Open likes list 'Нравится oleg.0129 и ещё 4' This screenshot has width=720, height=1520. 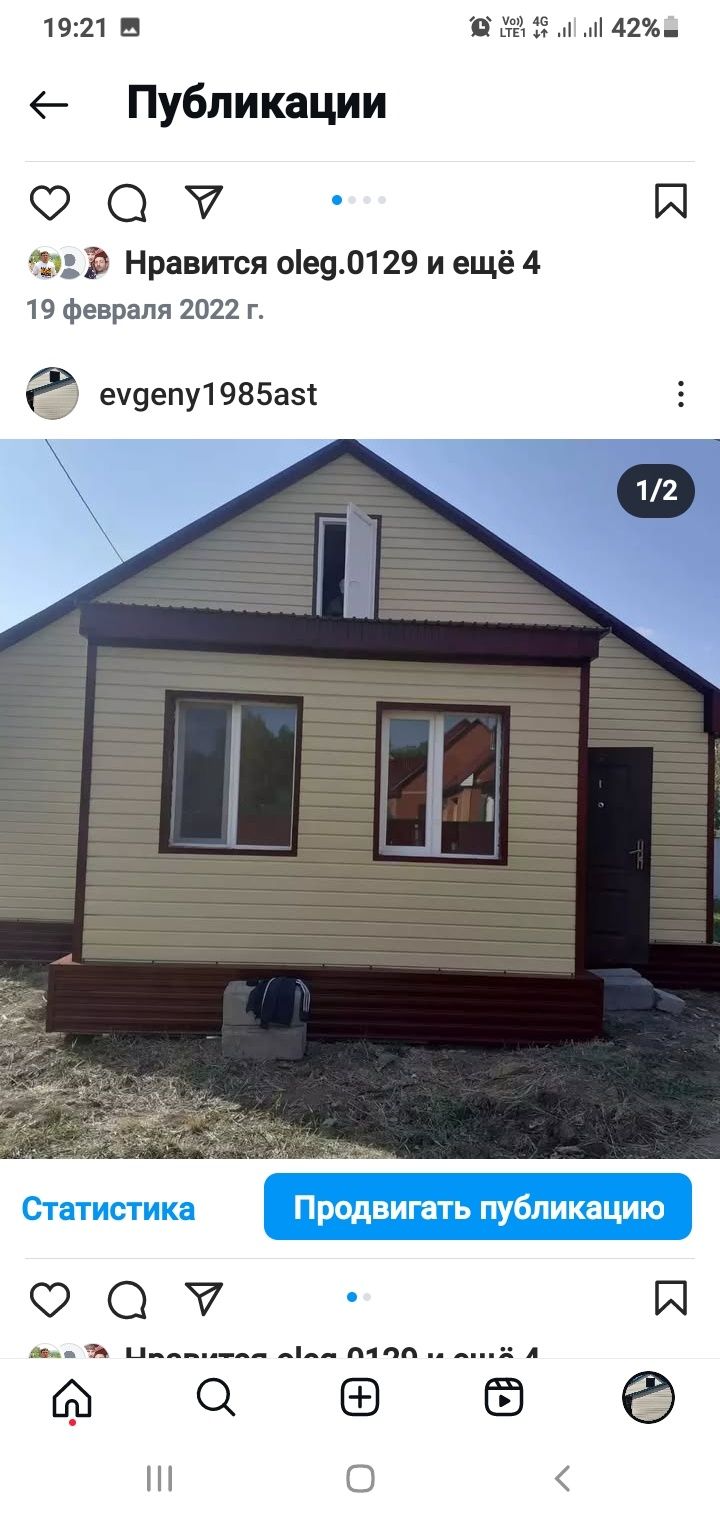point(331,263)
